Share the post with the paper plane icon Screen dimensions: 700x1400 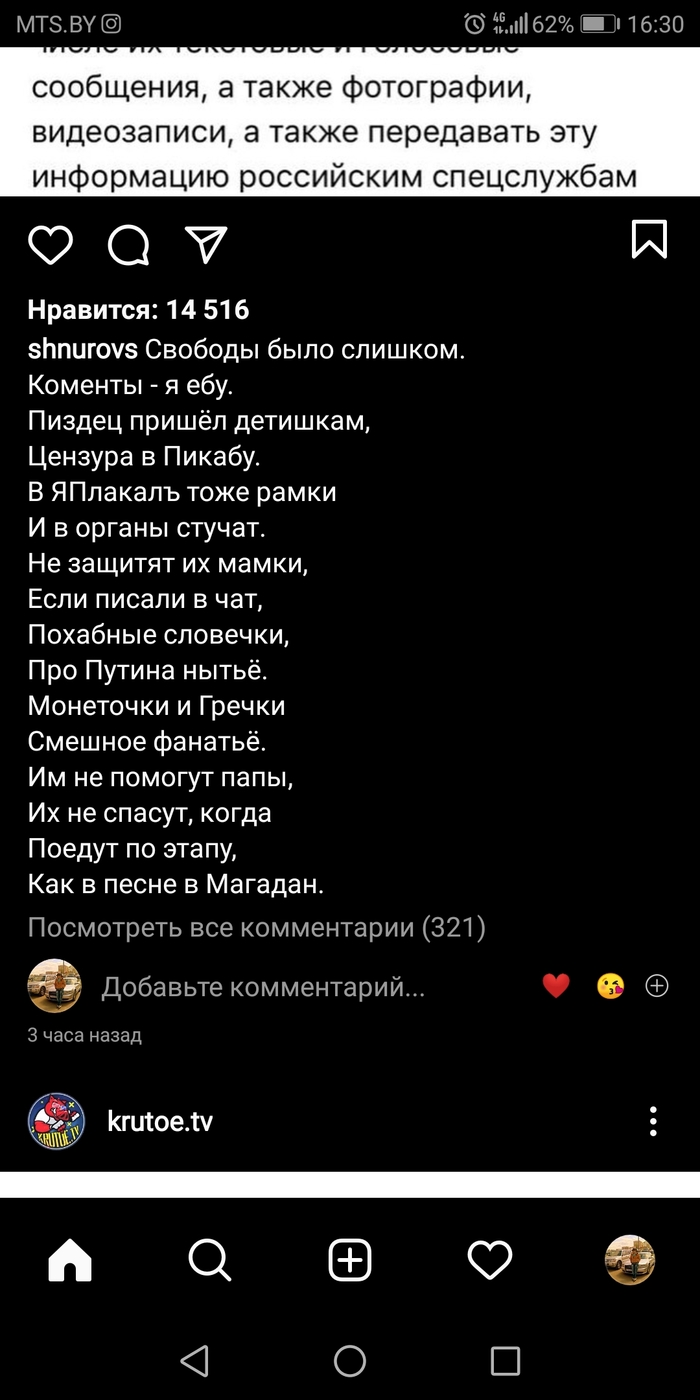point(206,244)
